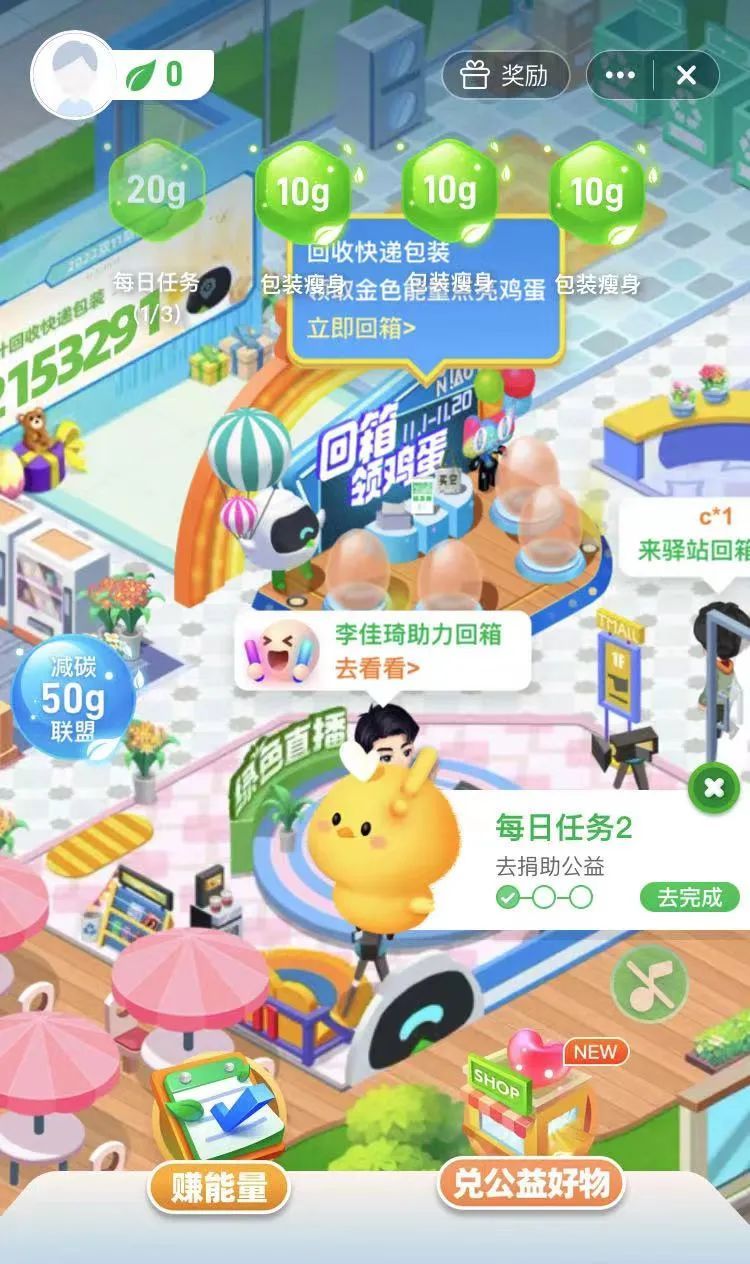
Task: Open the 奖励 rewards button
Action: (x=506, y=75)
